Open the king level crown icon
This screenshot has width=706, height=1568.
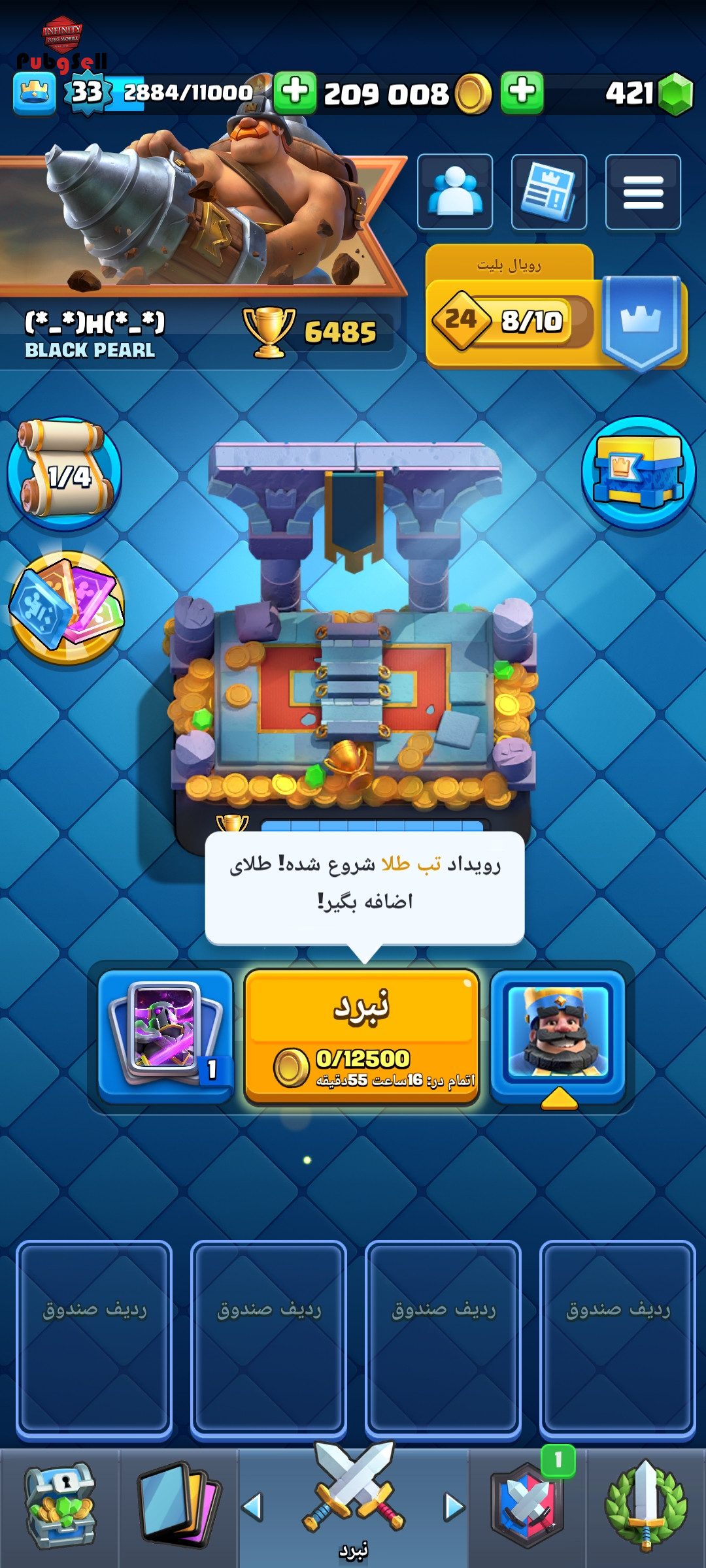pos(34,94)
